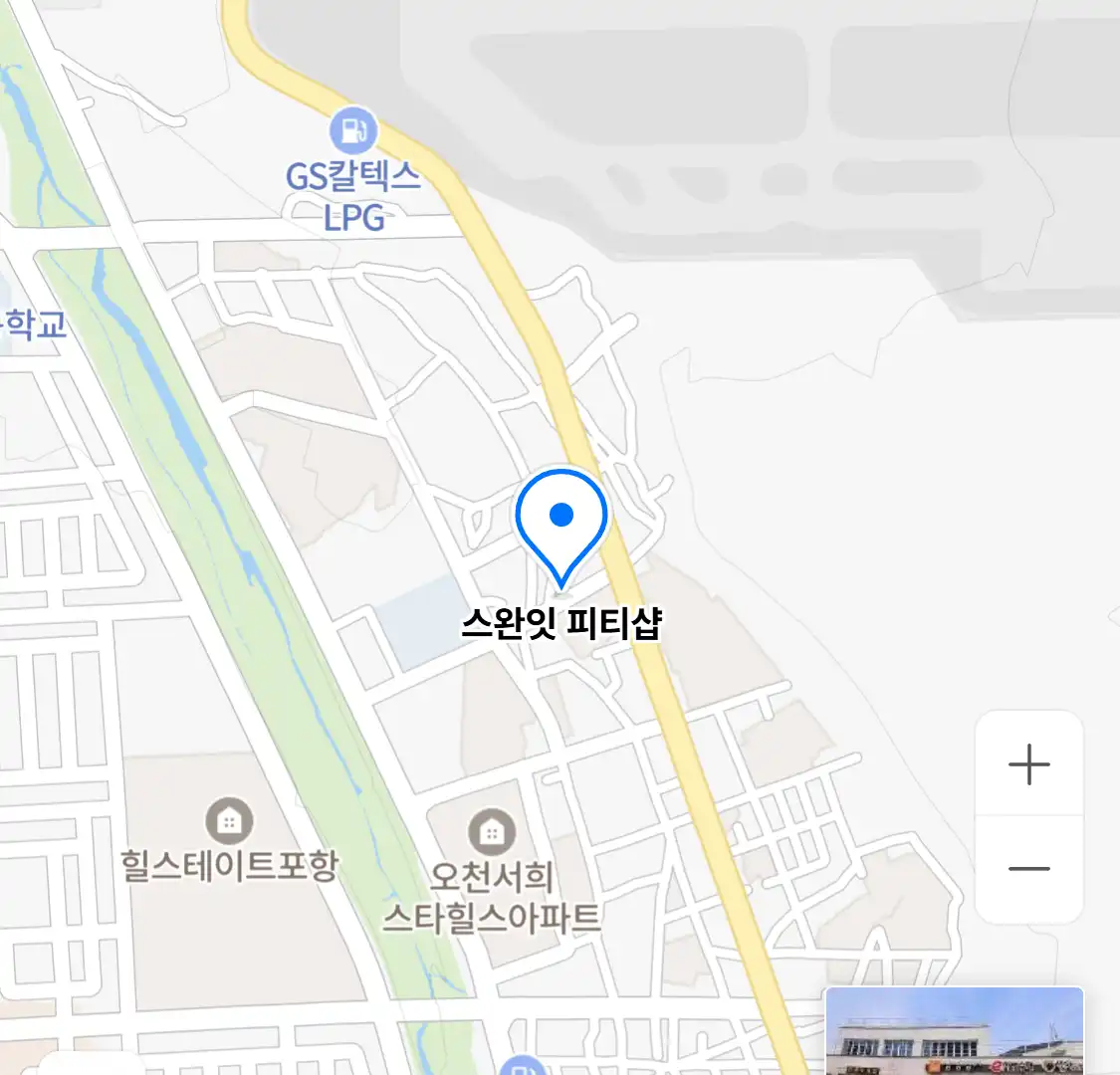The height and width of the screenshot is (1075, 1120).
Task: Zoom out of the map
Action: [x=1028, y=868]
